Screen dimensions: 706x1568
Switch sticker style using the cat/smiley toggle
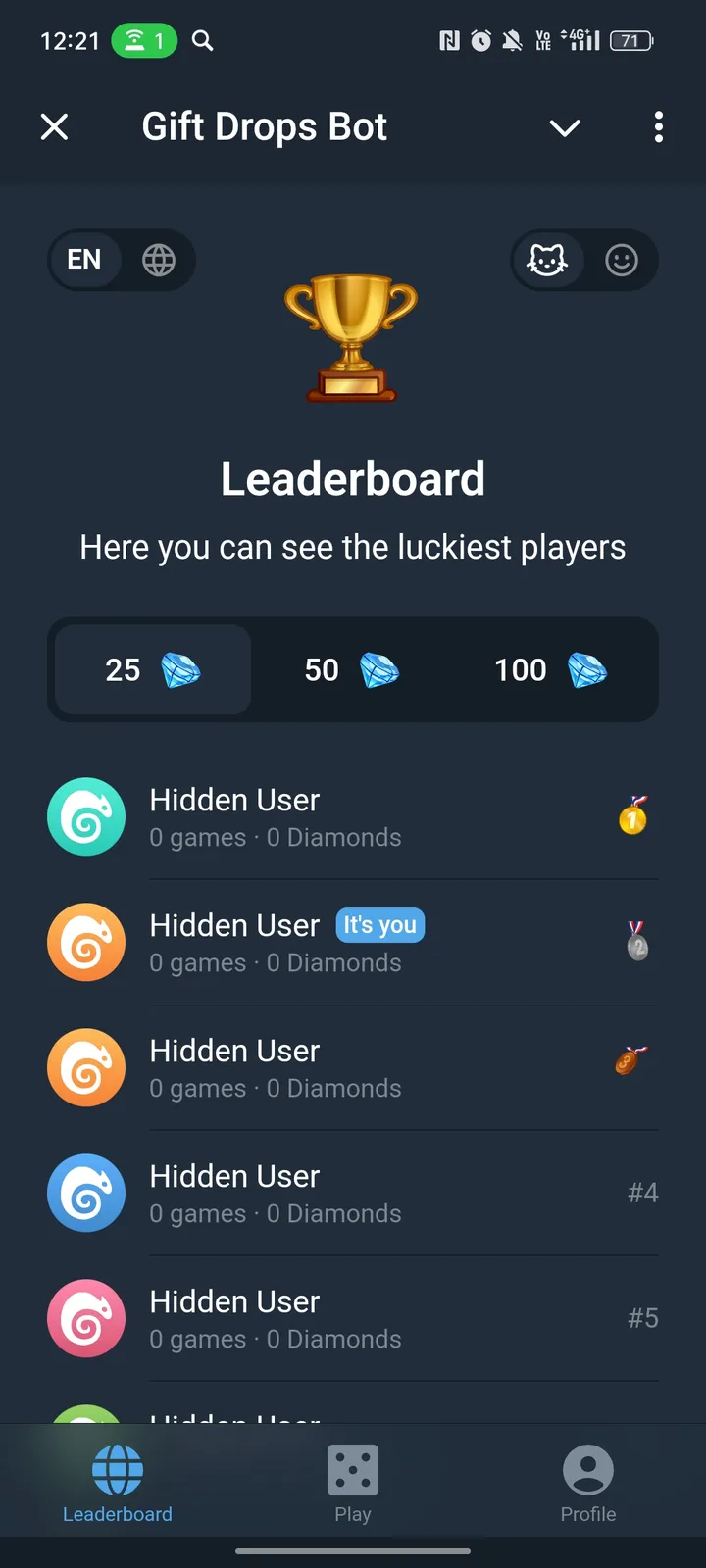click(584, 260)
